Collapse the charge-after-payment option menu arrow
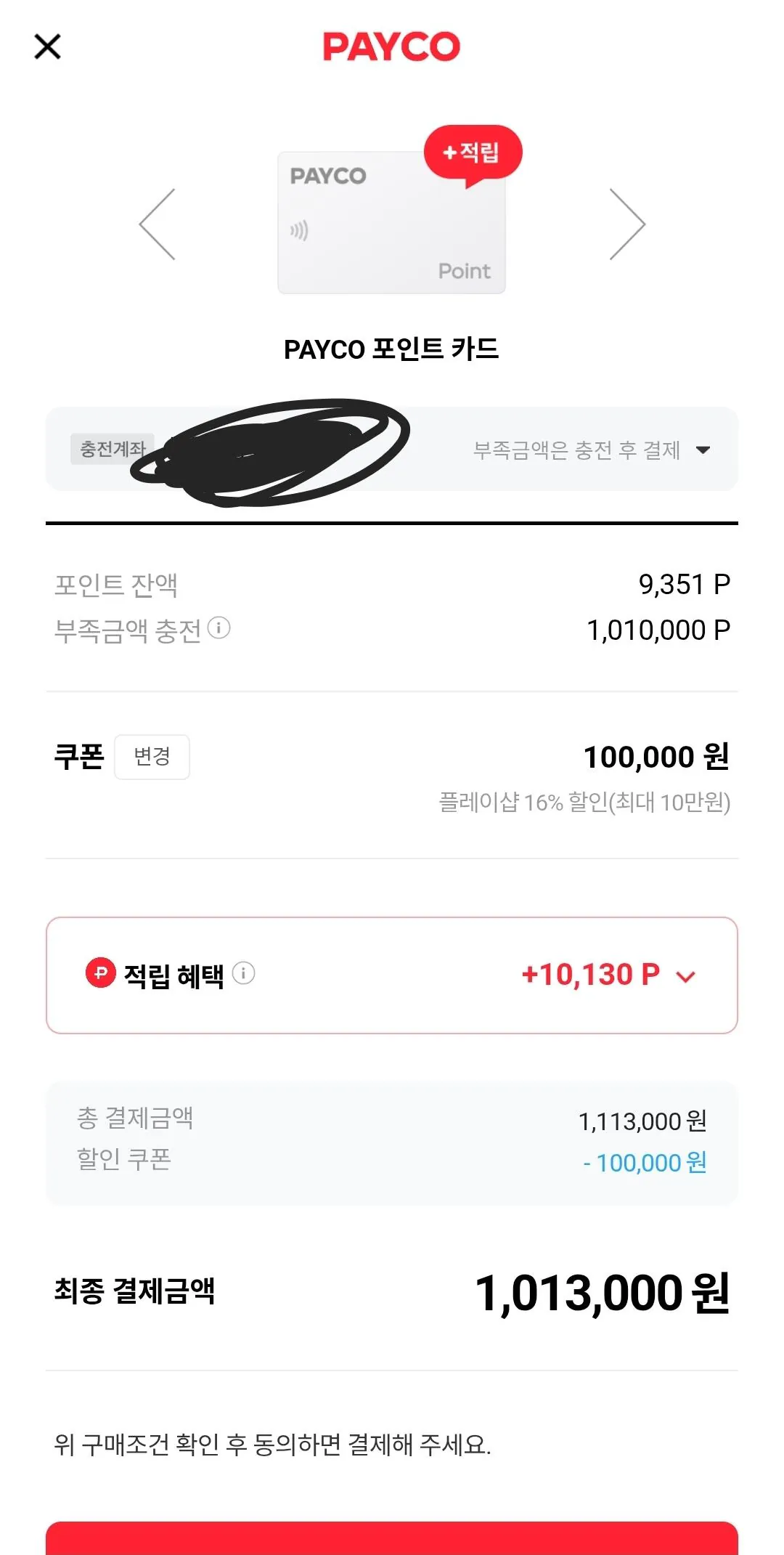 [703, 450]
